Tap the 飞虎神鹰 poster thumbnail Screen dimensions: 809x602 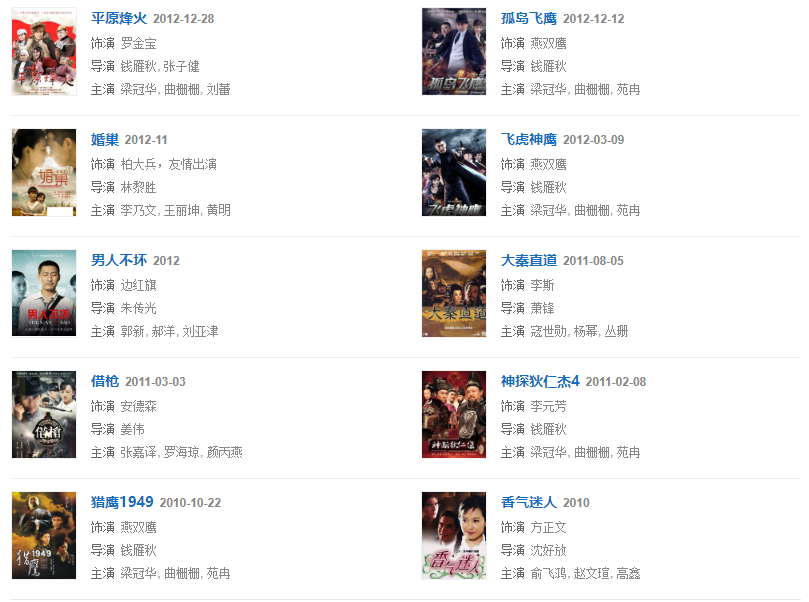tap(454, 173)
